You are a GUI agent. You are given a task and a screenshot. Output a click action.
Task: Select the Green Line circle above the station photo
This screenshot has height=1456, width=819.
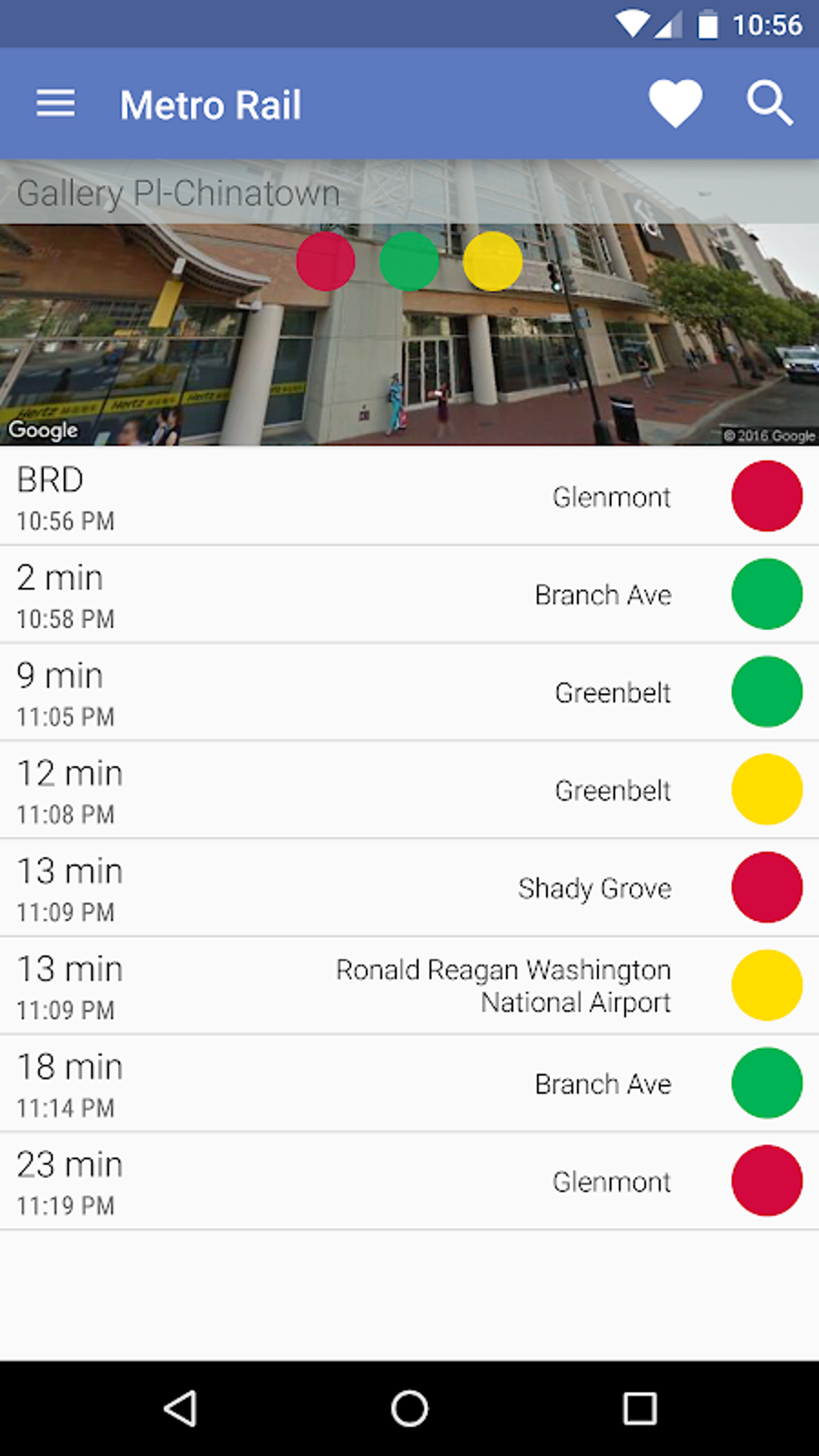[409, 260]
